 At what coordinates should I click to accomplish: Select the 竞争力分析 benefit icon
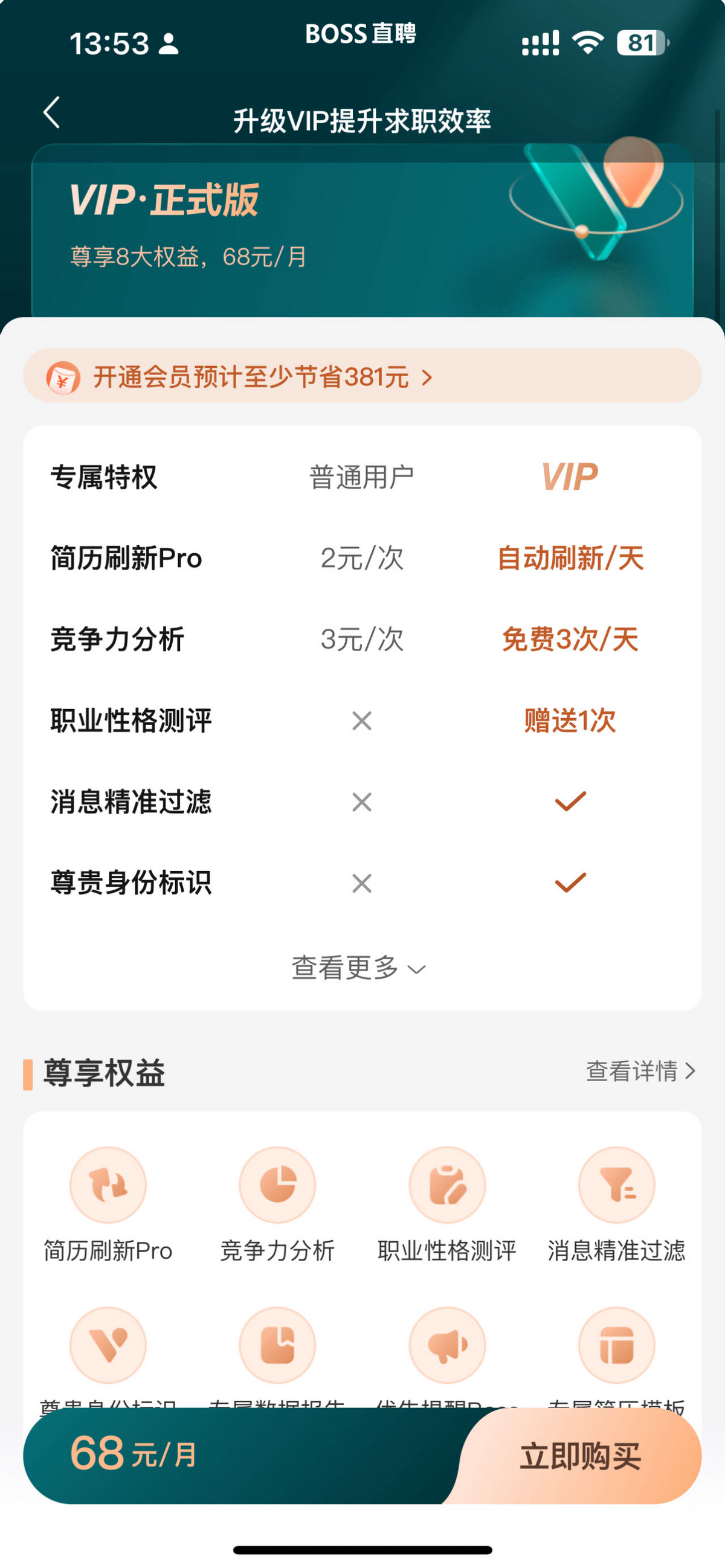click(277, 1185)
